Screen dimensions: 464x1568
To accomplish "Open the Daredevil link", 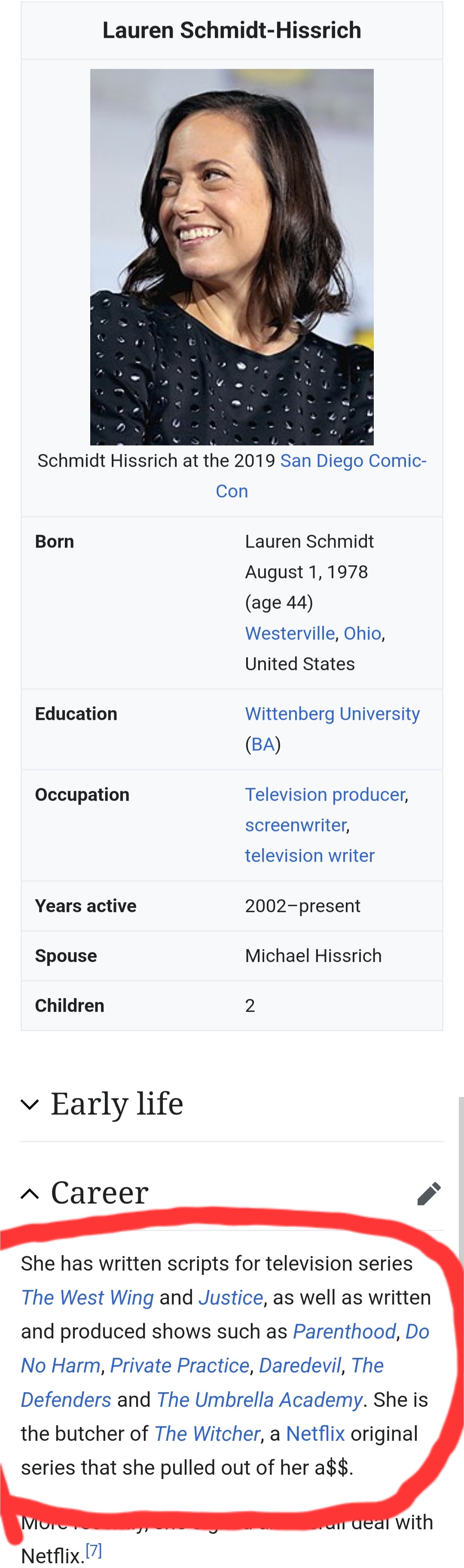I will coord(300,1366).
